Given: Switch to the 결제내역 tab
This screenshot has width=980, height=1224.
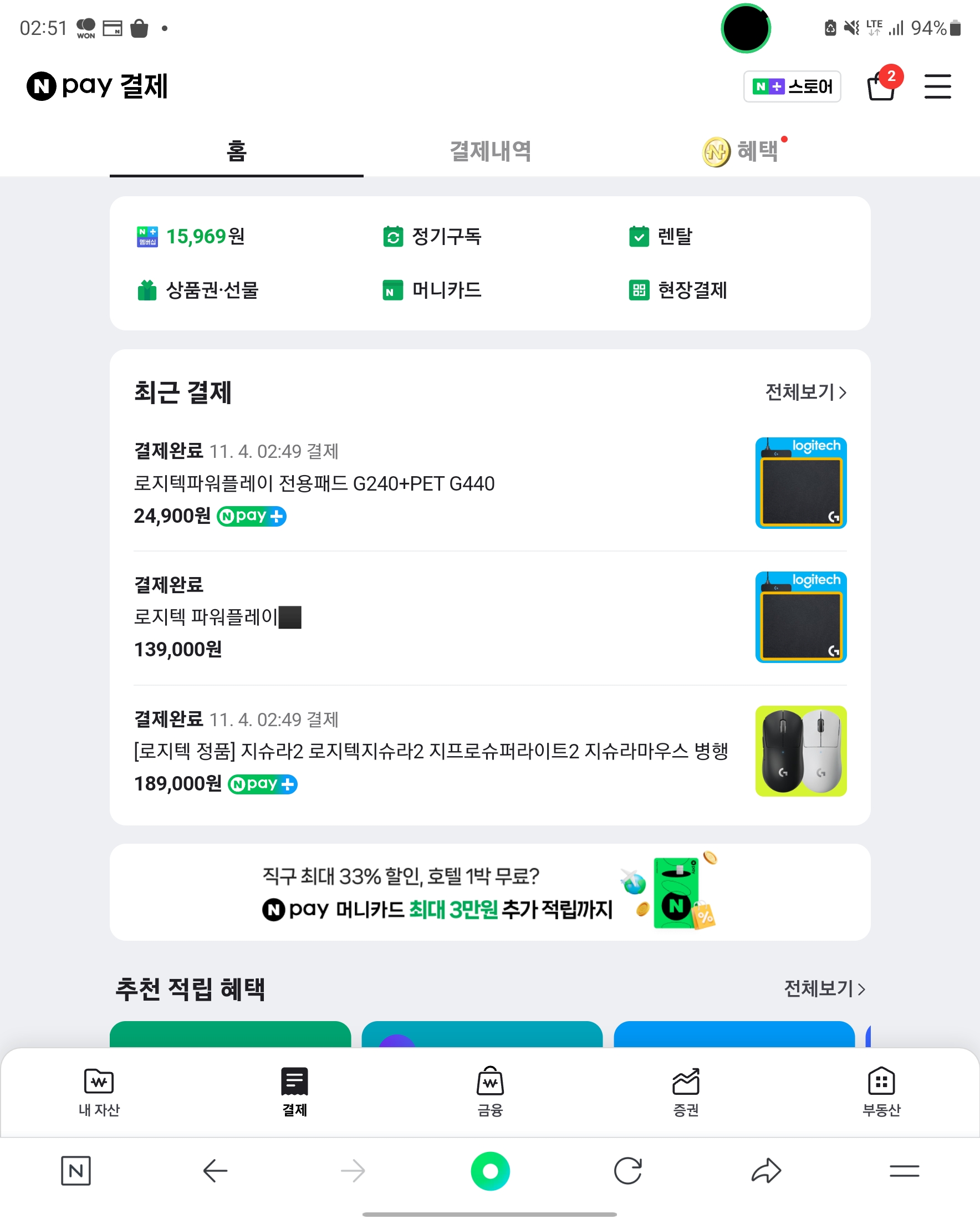Looking at the screenshot, I should pos(490,151).
